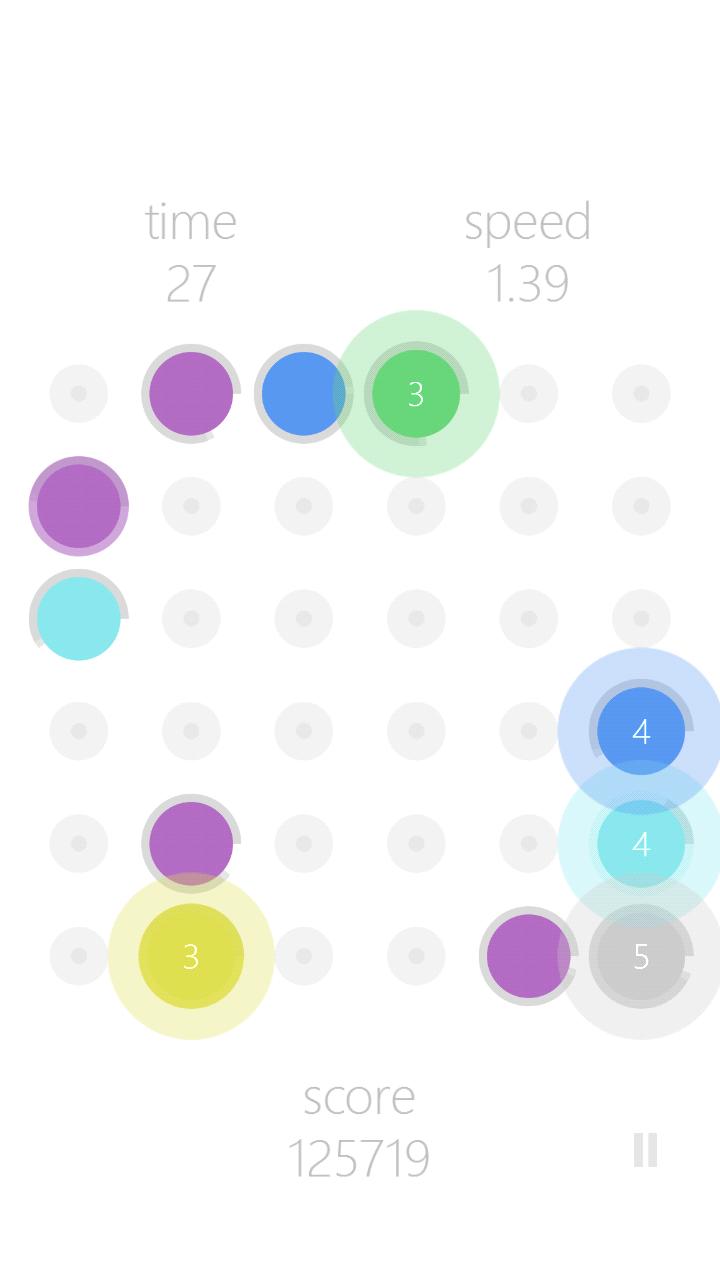Tap the gray dot numbered 5
This screenshot has height=1280, width=720.
click(x=641, y=956)
